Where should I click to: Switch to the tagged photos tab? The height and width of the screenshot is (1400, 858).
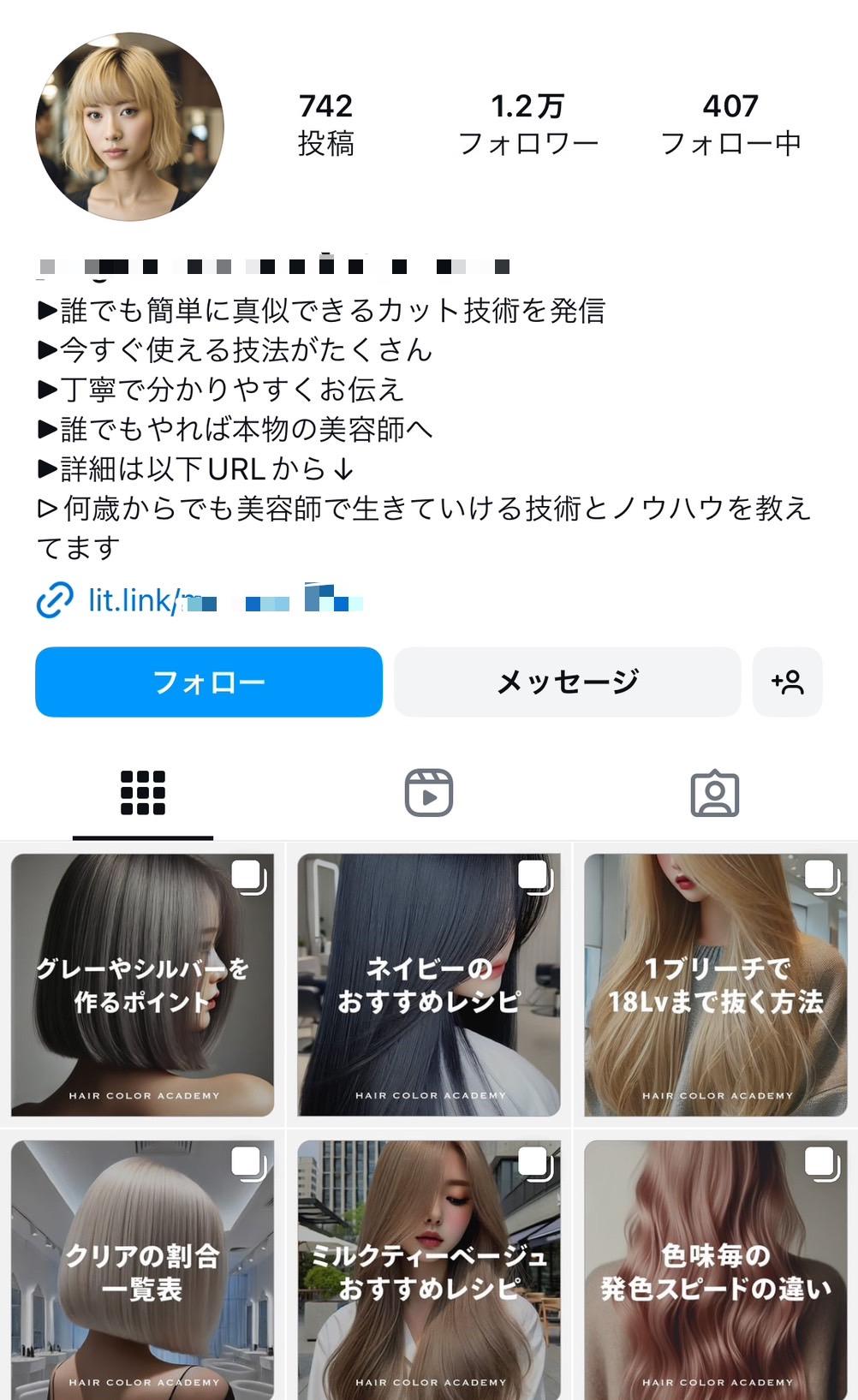(x=714, y=793)
